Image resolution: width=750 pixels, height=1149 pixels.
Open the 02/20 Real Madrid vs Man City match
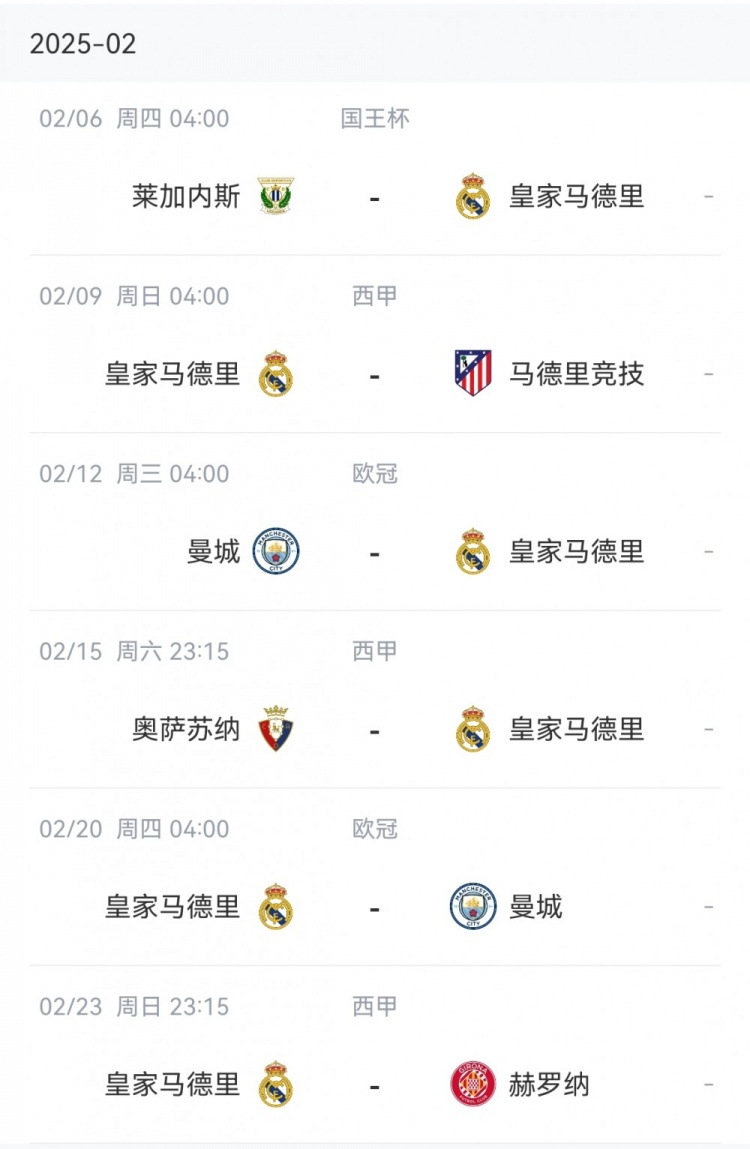pyautogui.click(x=375, y=906)
